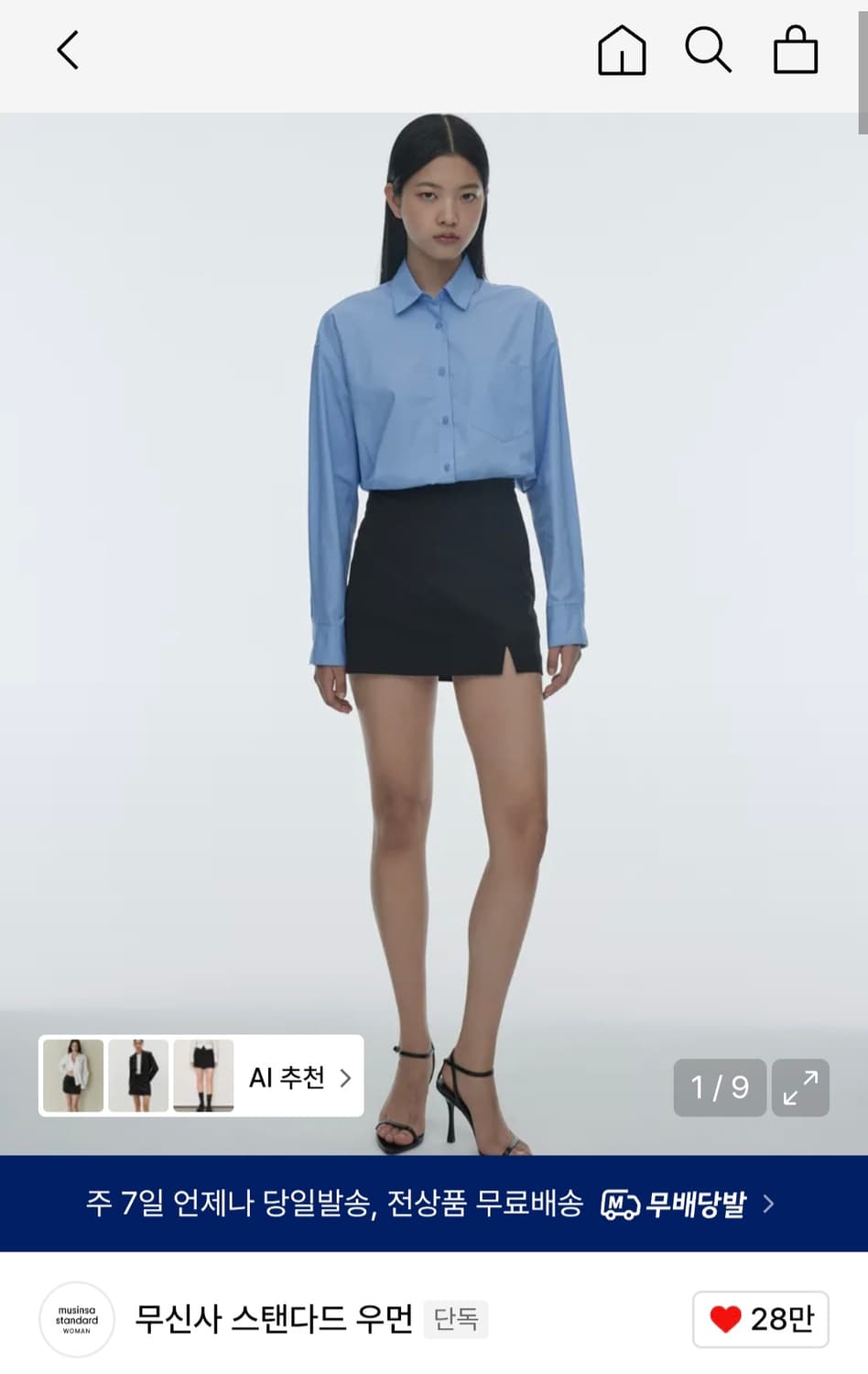868x1374 pixels.
Task: Click the 단독 badge
Action: 456,1320
